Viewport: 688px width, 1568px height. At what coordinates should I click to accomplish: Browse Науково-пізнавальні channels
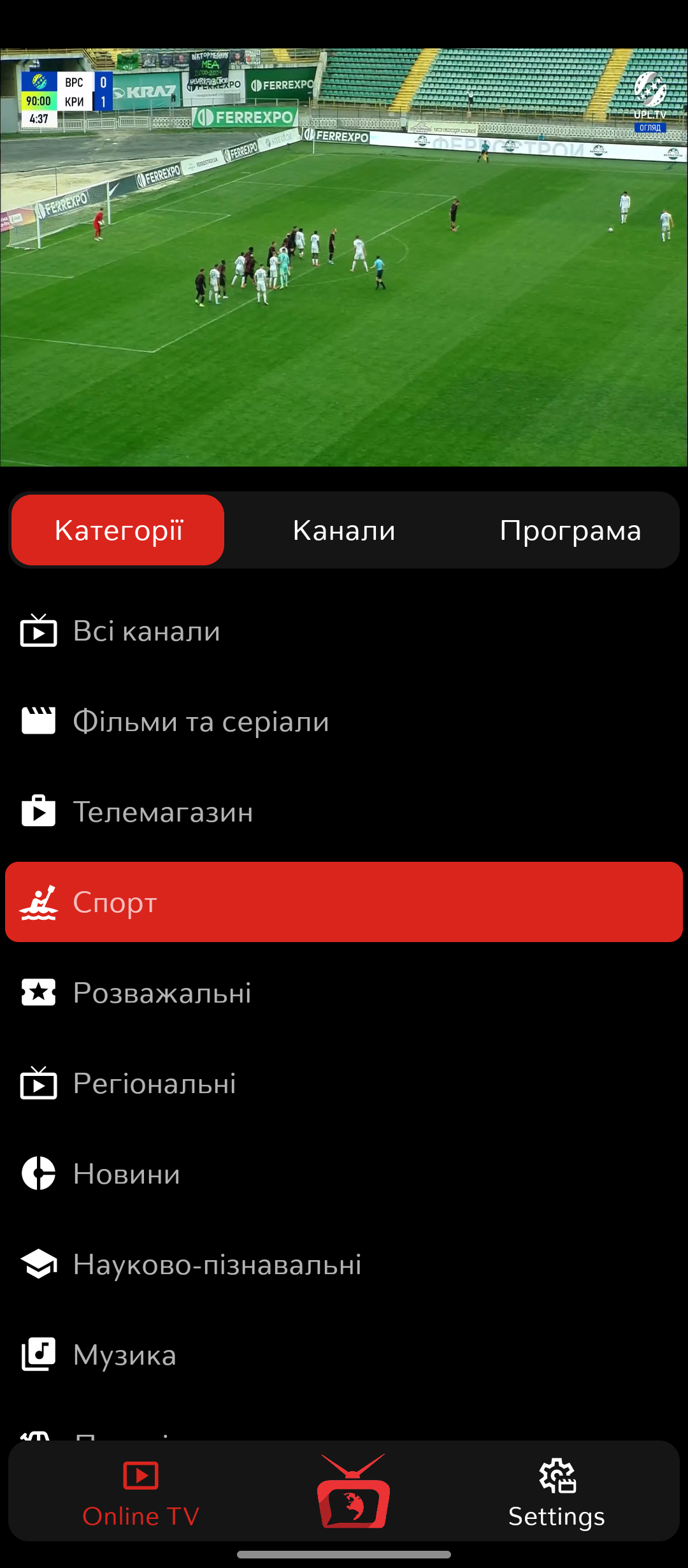217,1265
